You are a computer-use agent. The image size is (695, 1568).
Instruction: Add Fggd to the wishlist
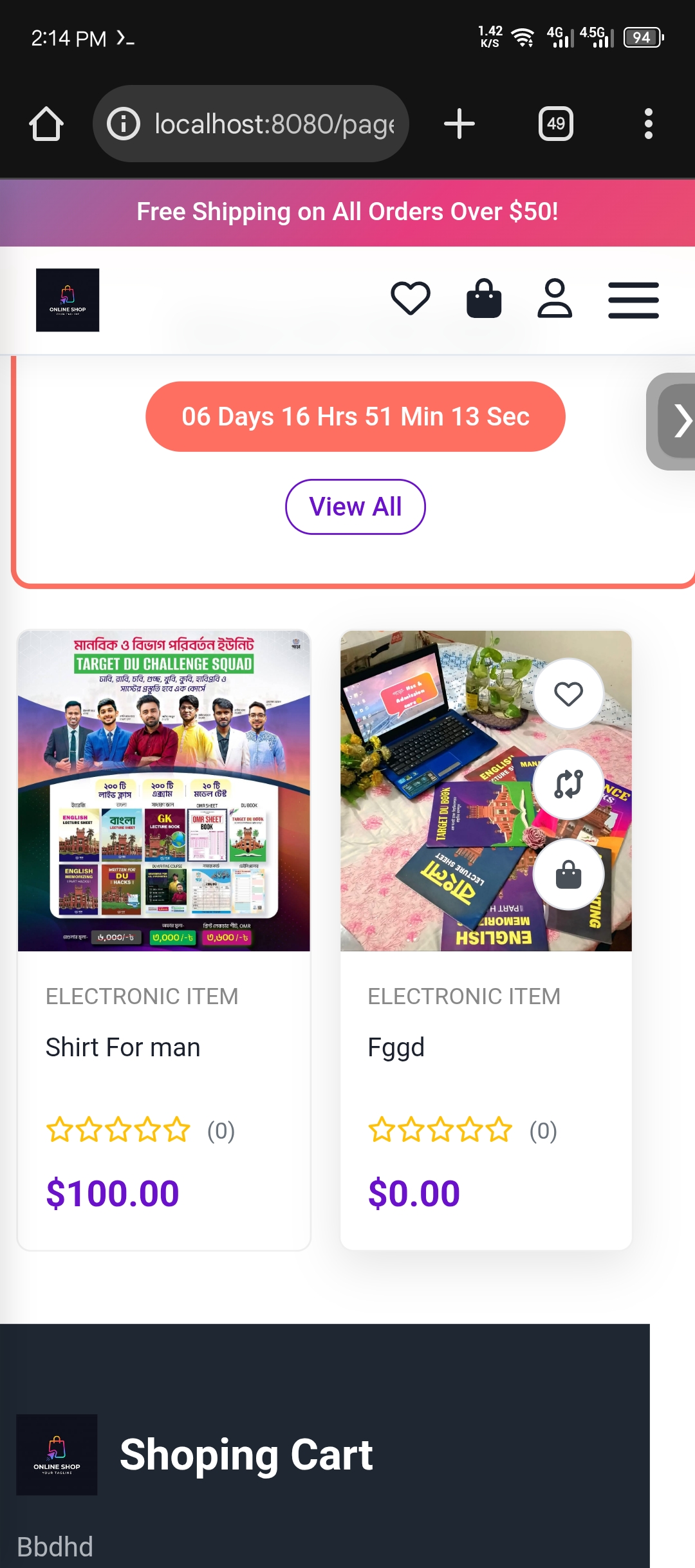(x=568, y=694)
